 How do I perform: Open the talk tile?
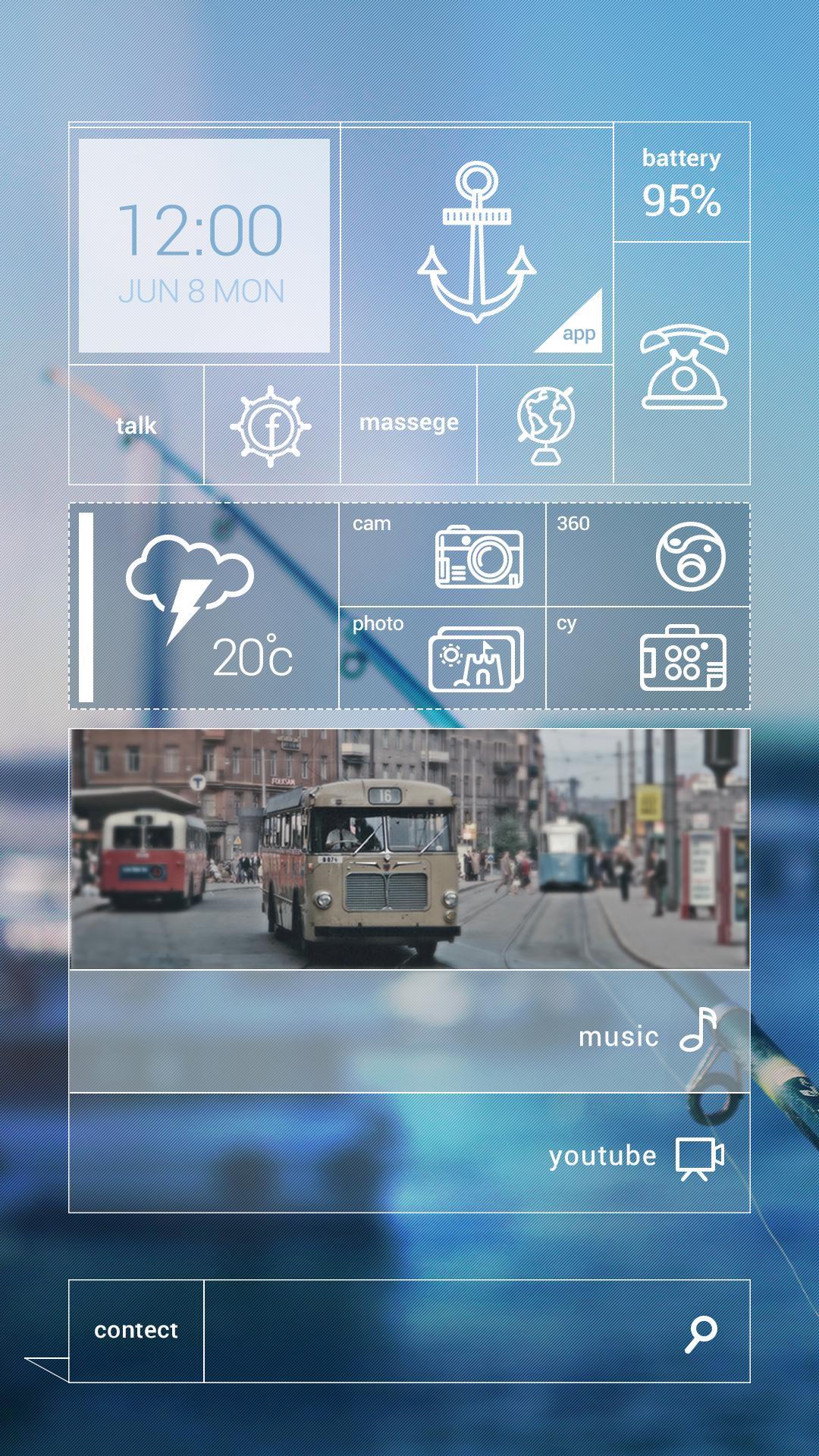pyautogui.click(x=135, y=425)
